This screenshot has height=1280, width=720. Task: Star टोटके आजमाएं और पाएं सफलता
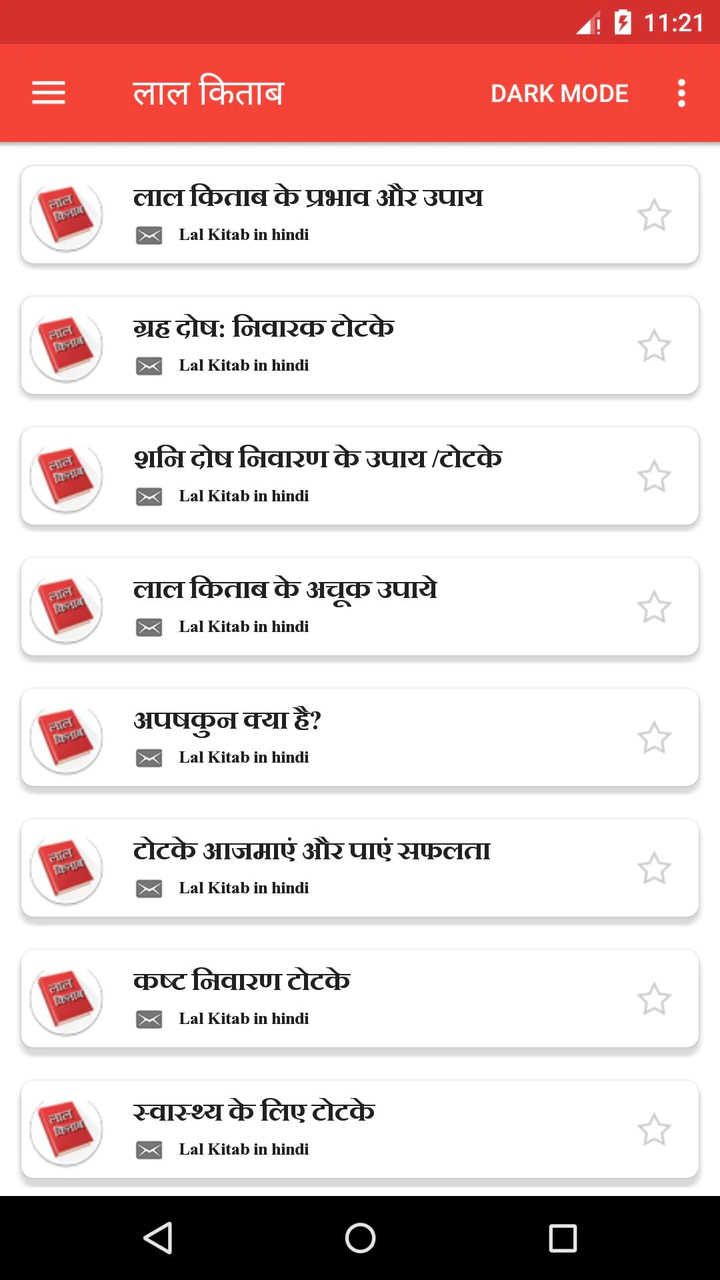[654, 869]
